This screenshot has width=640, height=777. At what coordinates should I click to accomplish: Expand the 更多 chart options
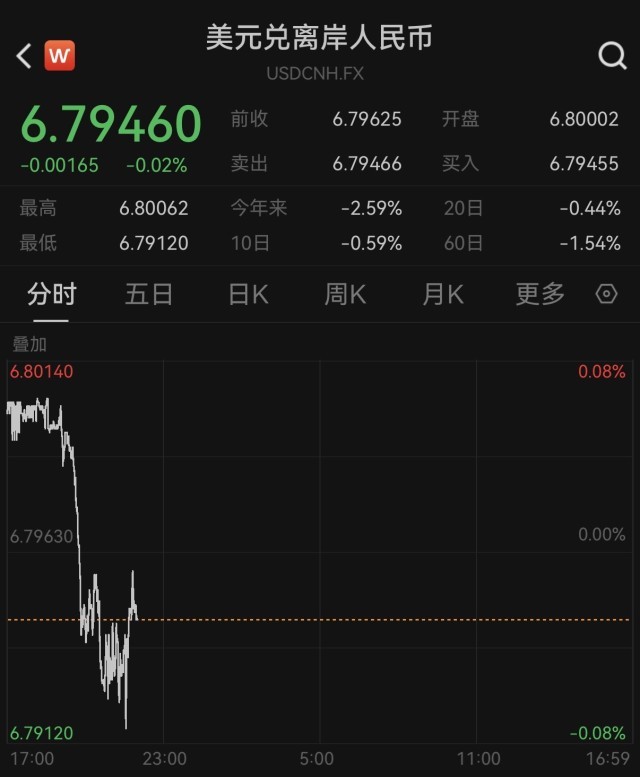[x=540, y=294]
